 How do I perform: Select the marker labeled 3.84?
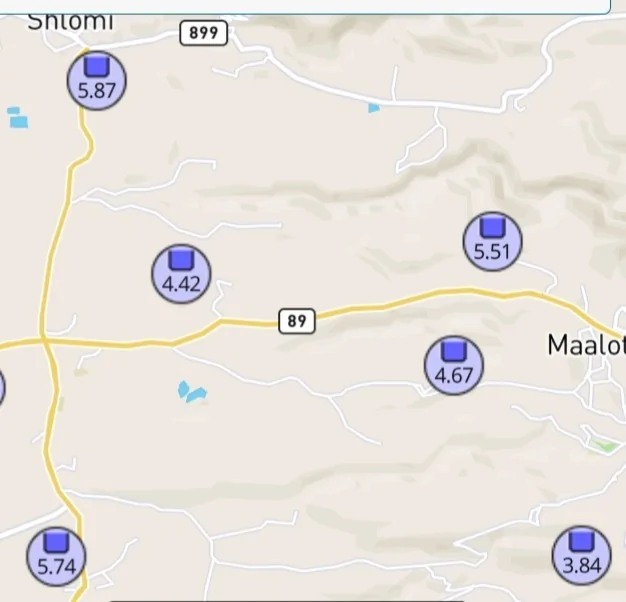pyautogui.click(x=581, y=555)
